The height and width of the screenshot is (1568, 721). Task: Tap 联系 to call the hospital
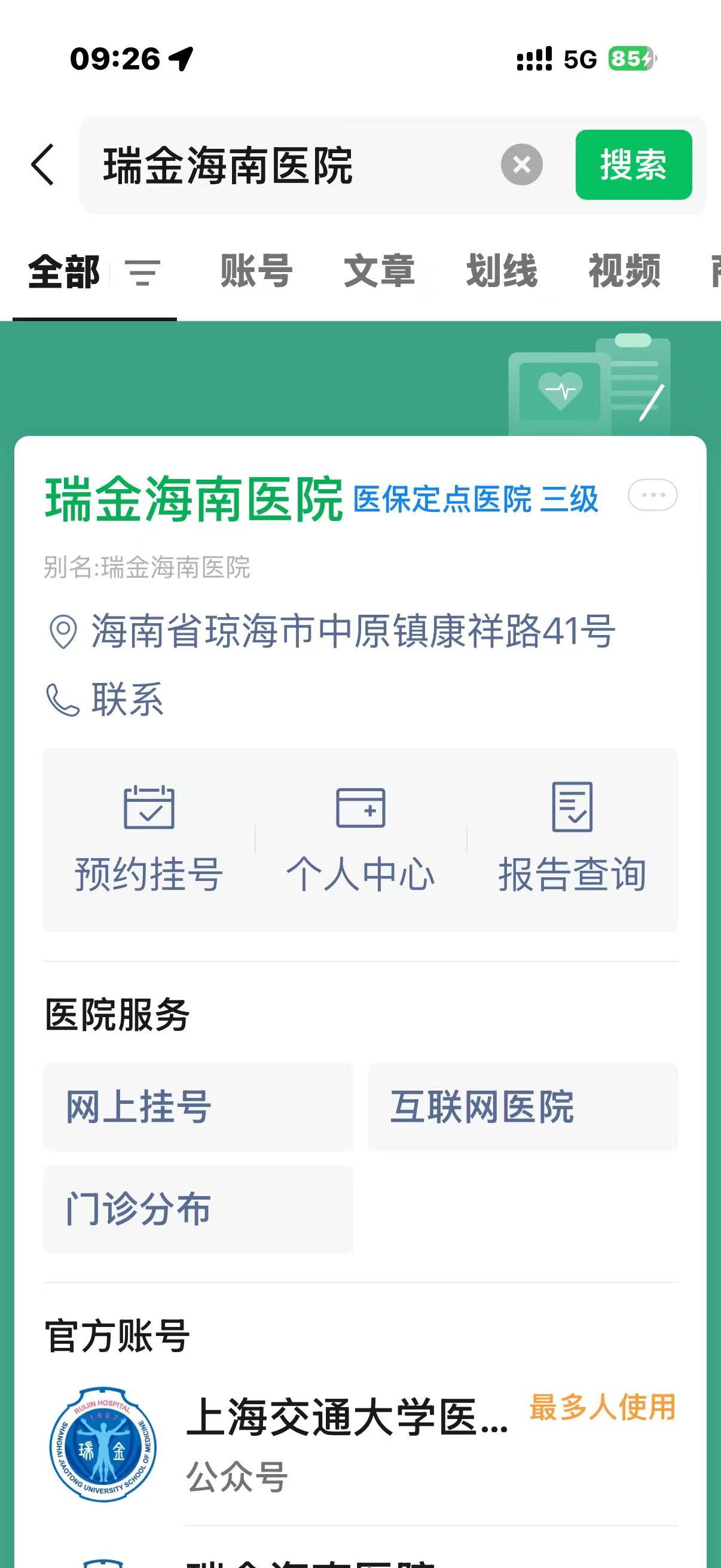127,698
